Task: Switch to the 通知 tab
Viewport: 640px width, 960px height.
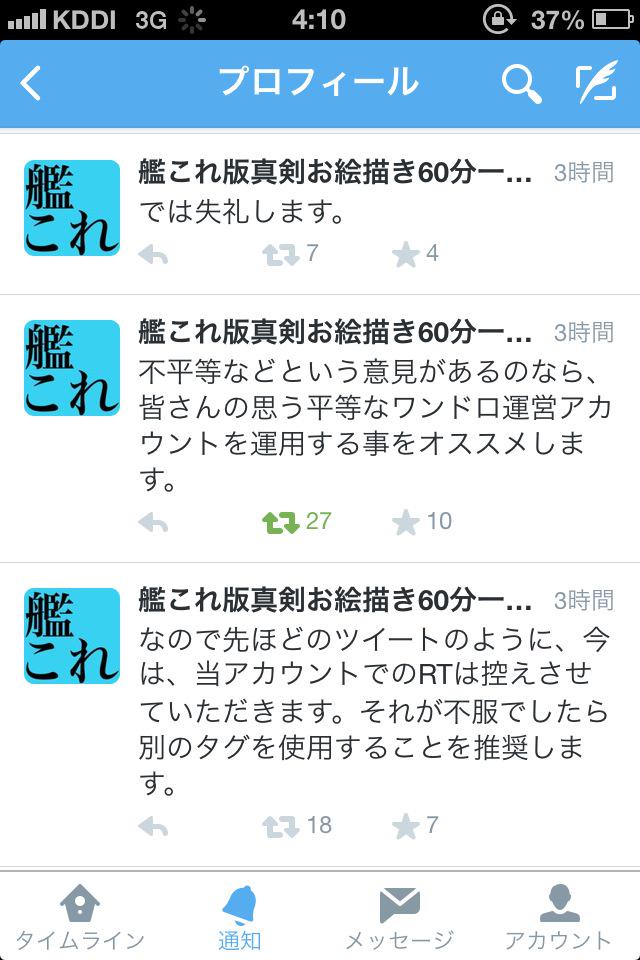Action: pos(239,917)
